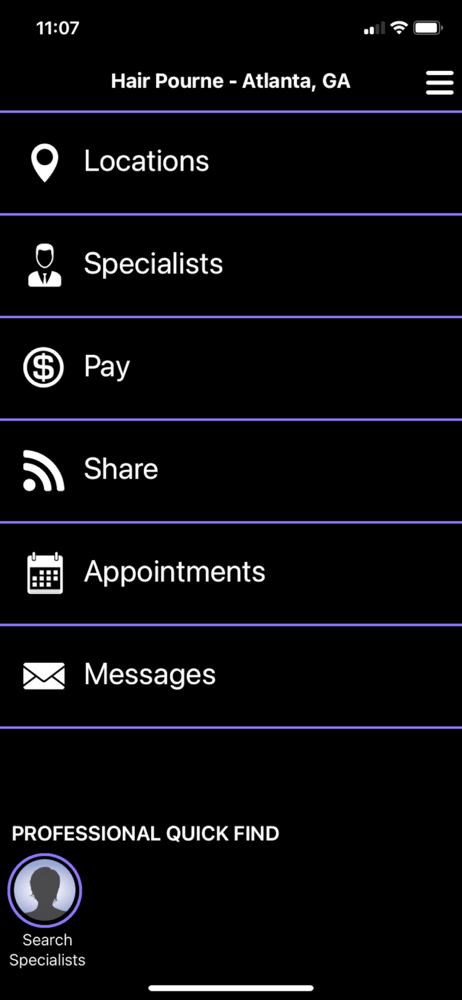Tap the Share row
Viewport: 462px width, 1000px height.
point(231,471)
